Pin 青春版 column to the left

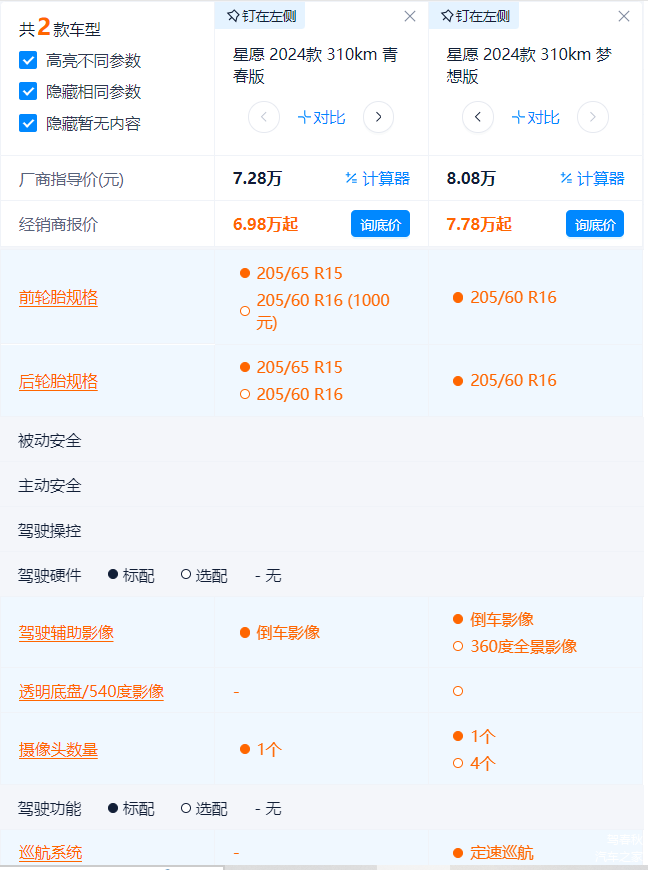[x=261, y=15]
